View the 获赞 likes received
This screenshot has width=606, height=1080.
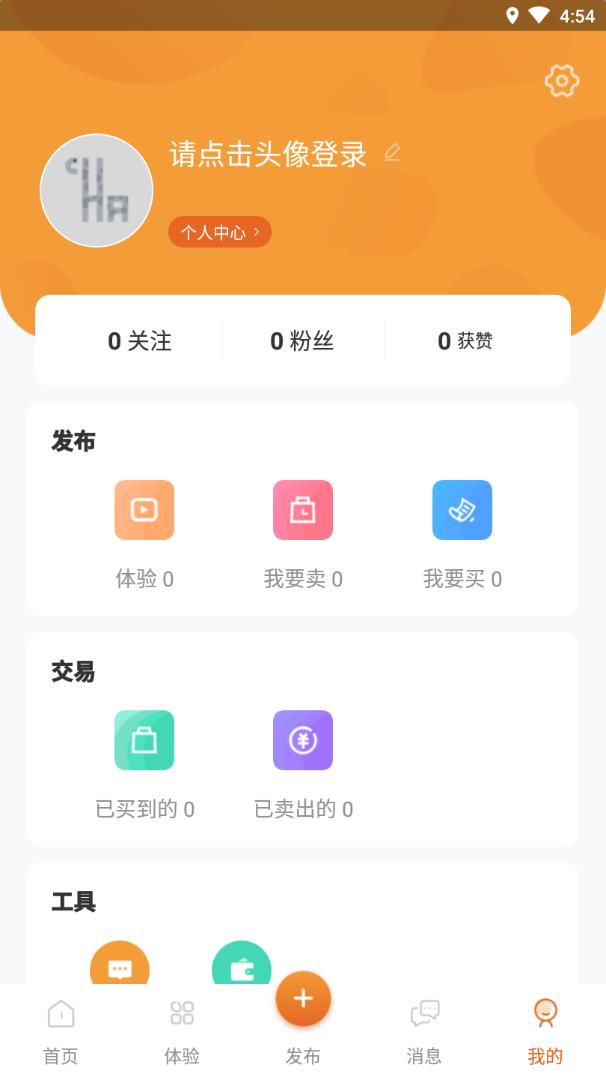[x=465, y=341]
